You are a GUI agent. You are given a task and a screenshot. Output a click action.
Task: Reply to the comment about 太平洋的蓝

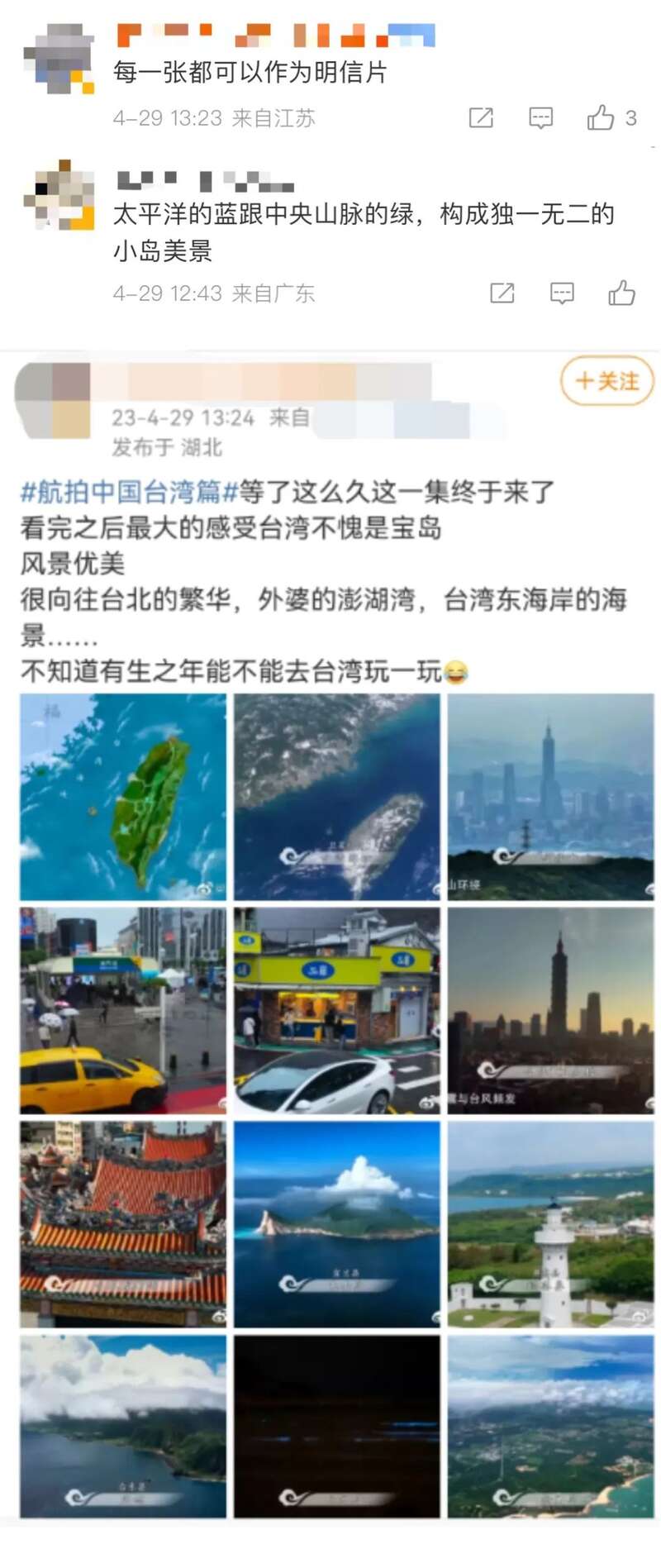pos(562,293)
